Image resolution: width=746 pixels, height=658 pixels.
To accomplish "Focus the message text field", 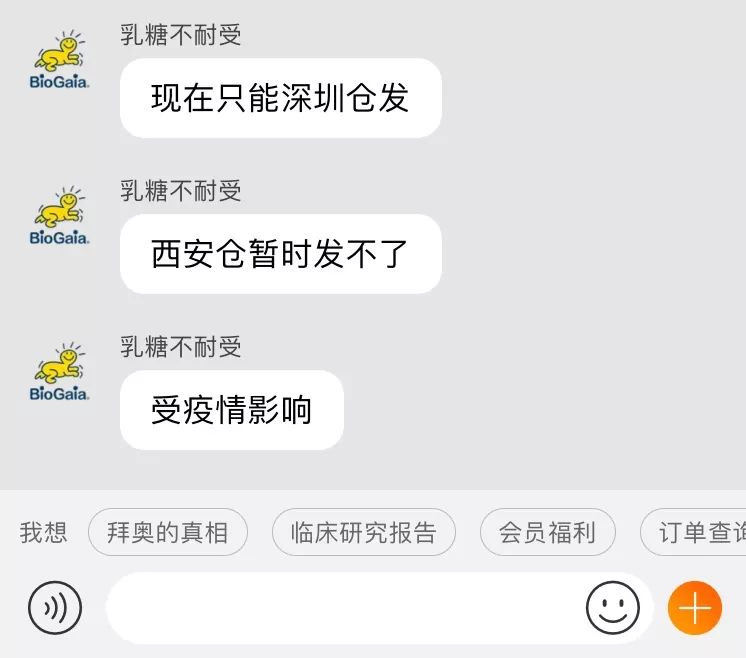I will pos(340,607).
